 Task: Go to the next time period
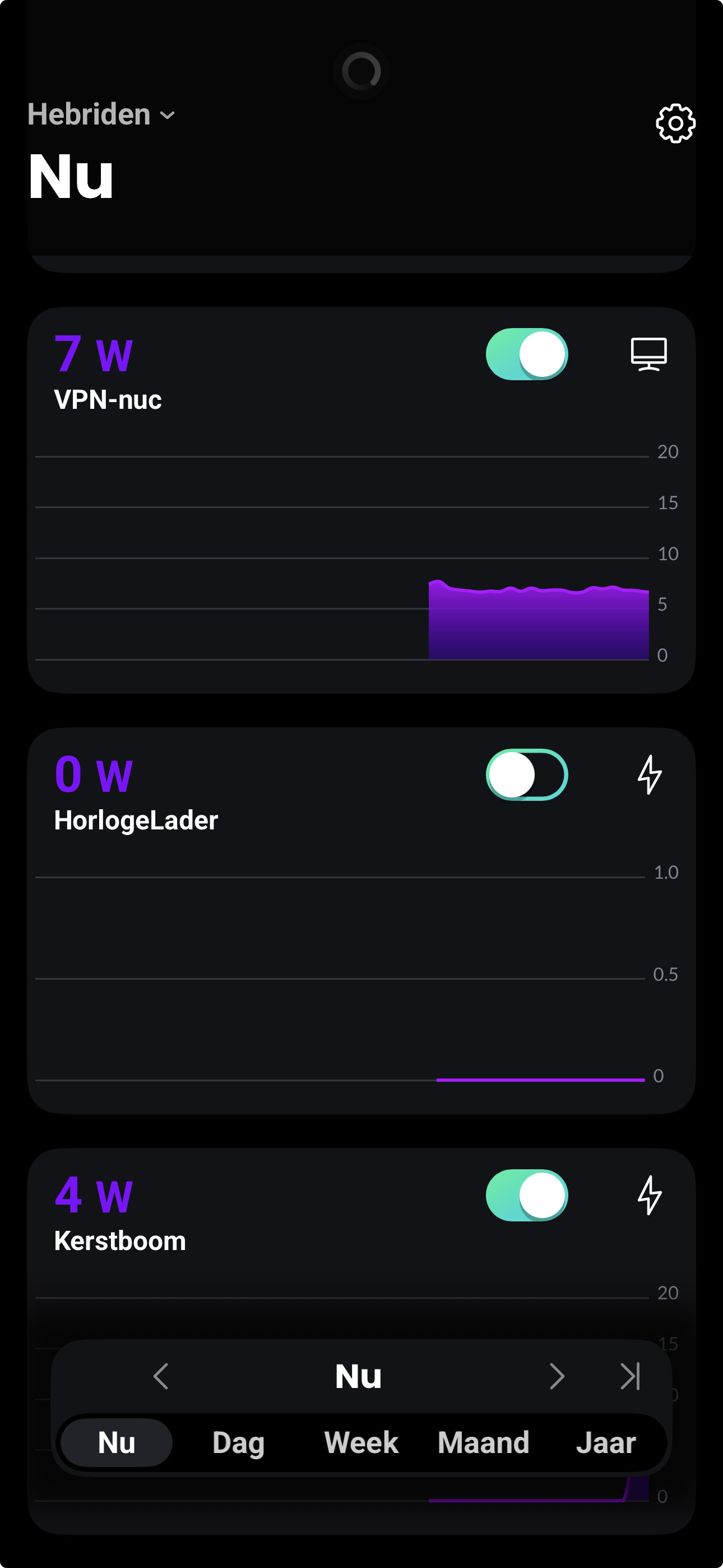(557, 1376)
